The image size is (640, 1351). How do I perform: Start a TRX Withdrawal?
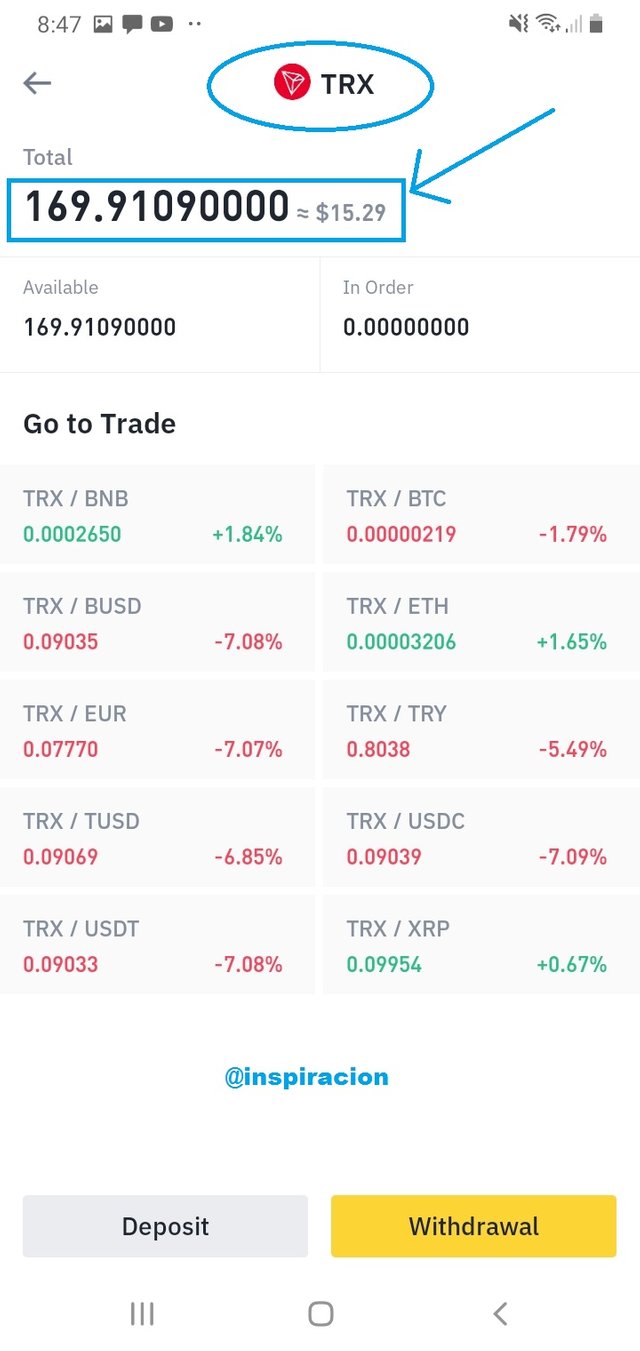tap(474, 1226)
